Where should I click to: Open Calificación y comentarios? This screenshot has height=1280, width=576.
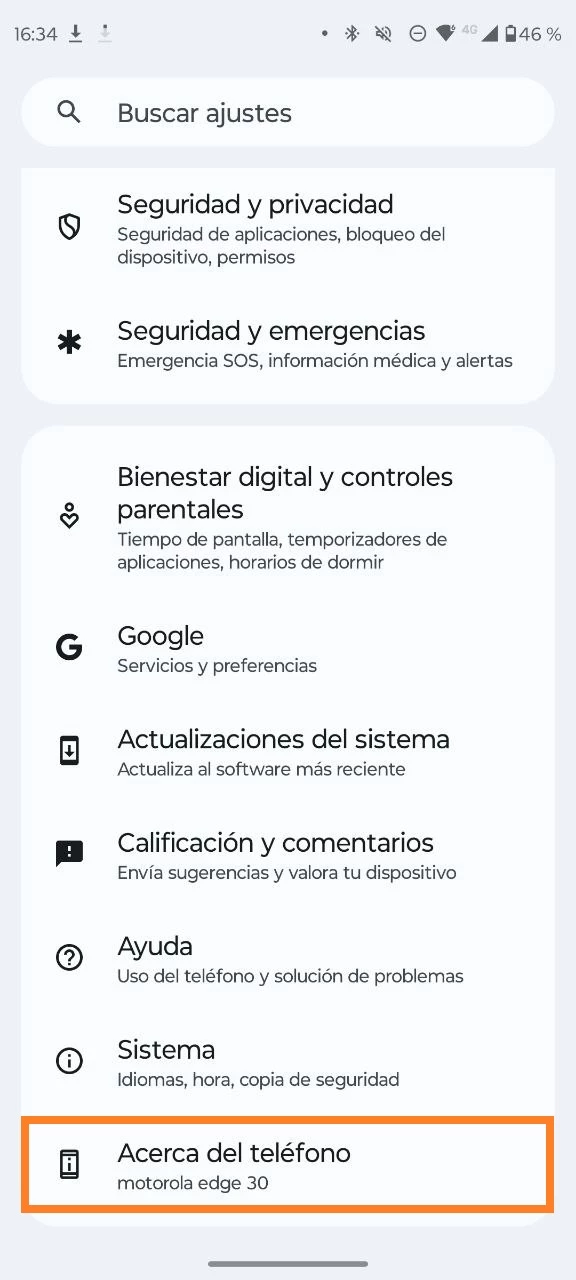[x=288, y=855]
